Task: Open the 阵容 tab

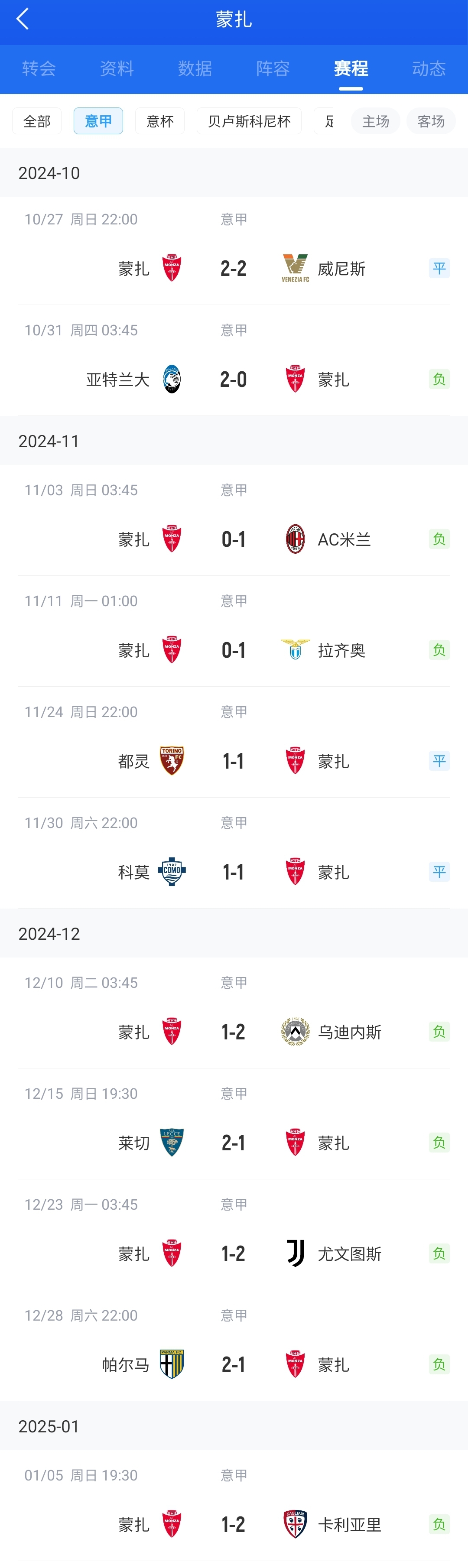Action: pos(273,68)
